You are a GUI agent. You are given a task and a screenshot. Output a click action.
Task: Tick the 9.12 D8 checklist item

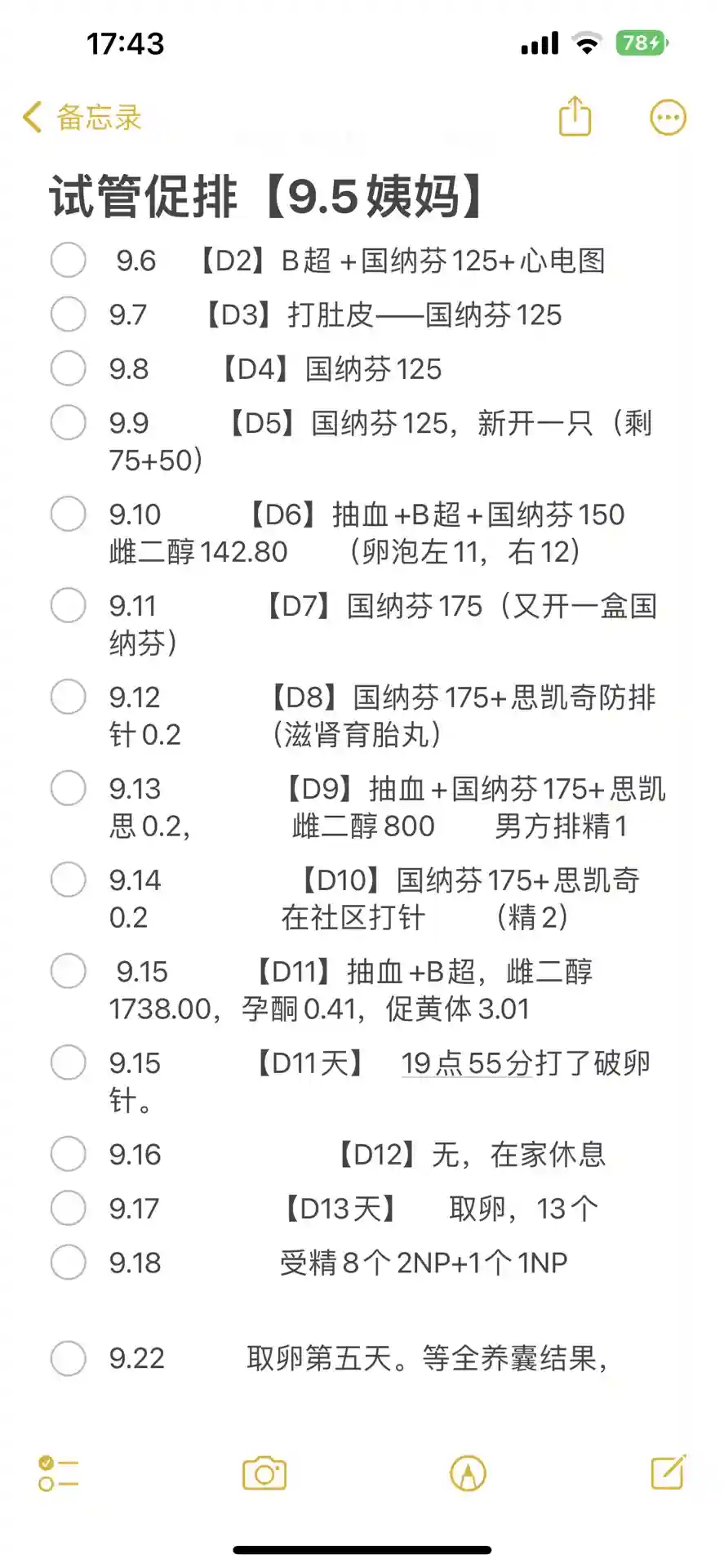coord(68,697)
